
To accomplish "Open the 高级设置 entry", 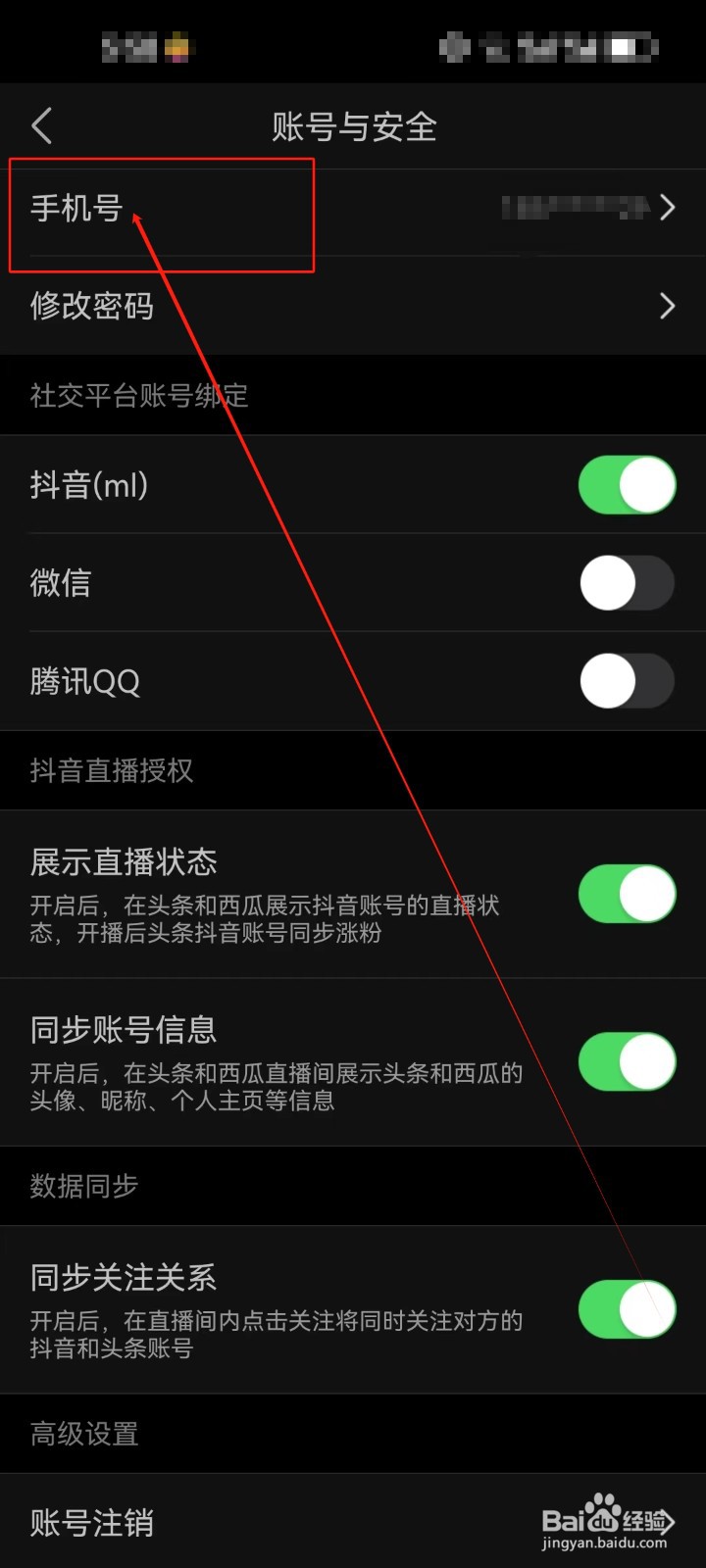I will pos(83,1434).
